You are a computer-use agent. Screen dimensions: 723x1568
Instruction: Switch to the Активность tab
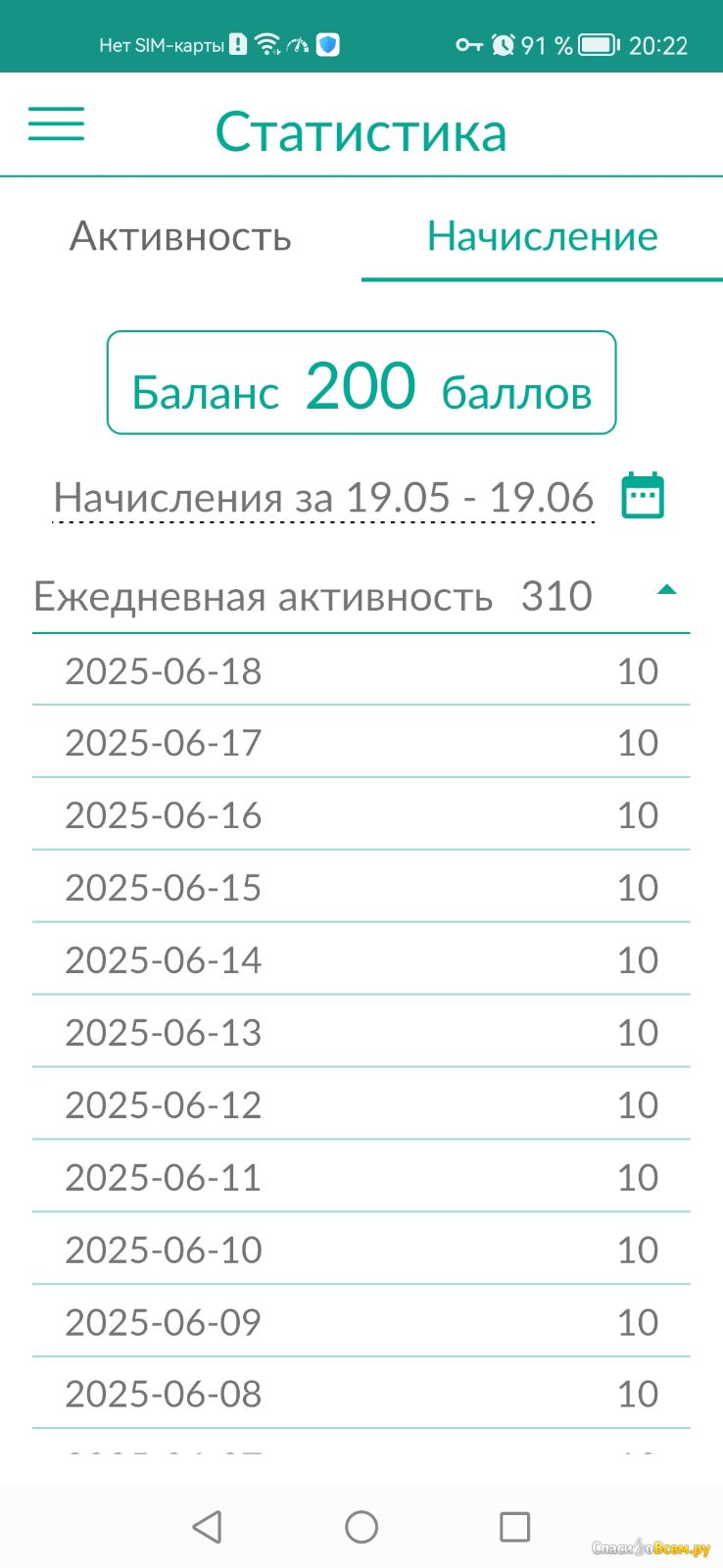click(181, 236)
